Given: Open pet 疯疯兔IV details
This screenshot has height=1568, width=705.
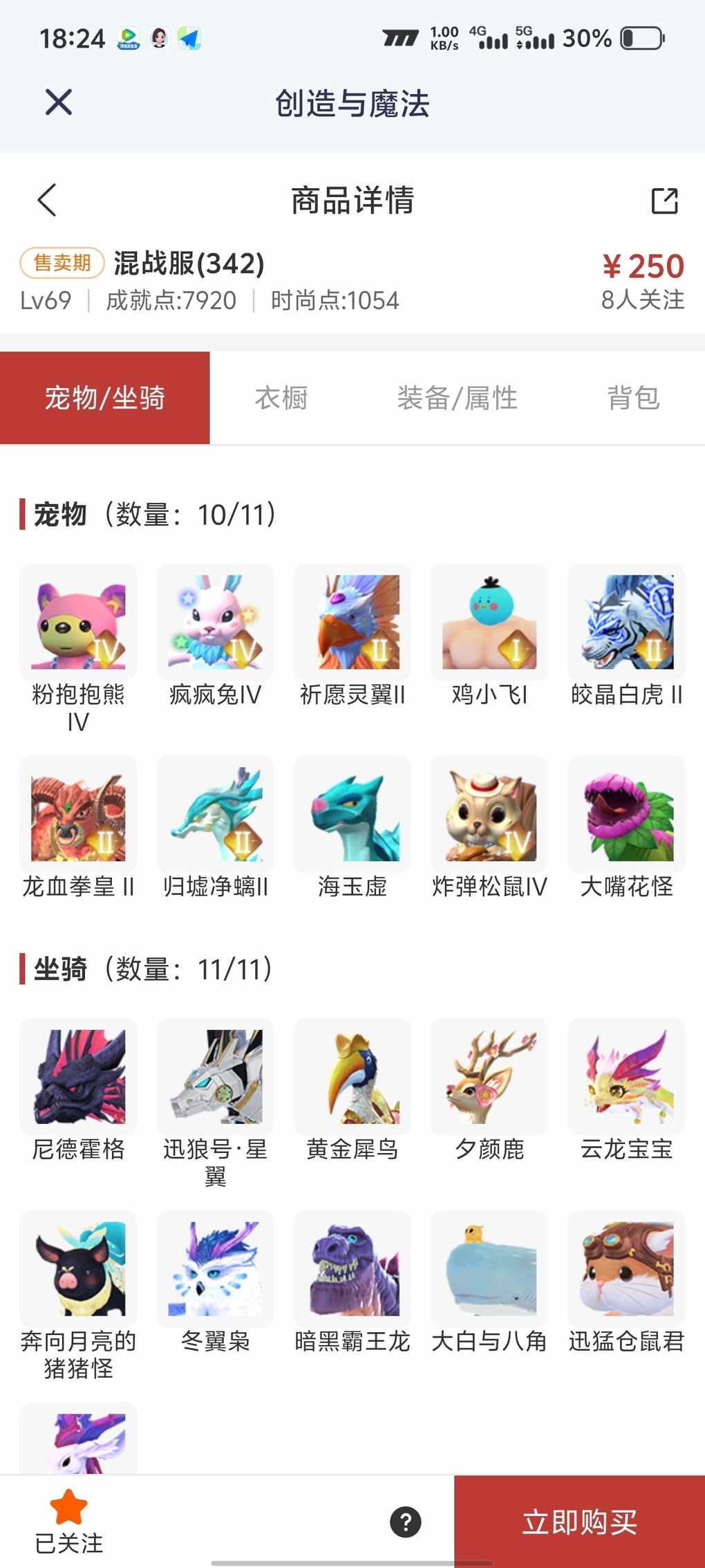Looking at the screenshot, I should tap(215, 622).
